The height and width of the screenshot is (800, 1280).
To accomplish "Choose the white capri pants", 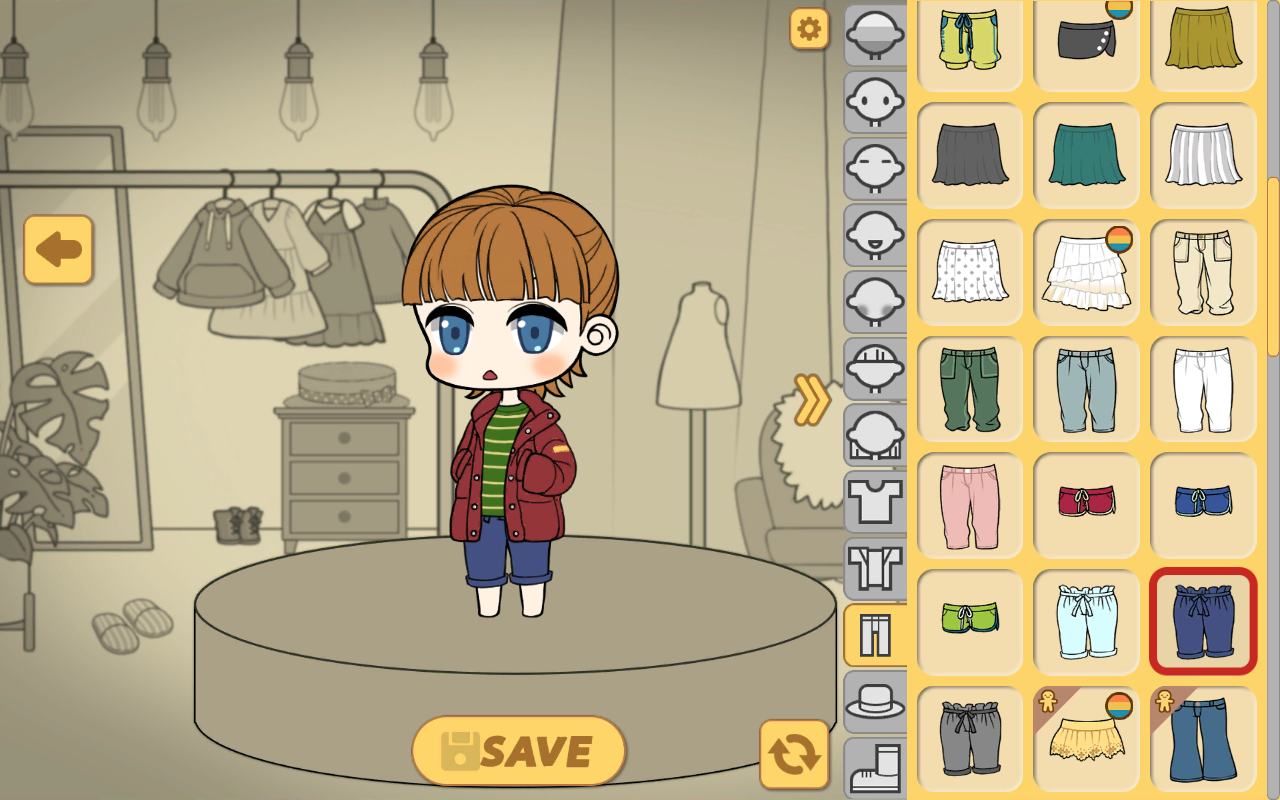I will pyautogui.click(x=1203, y=389).
